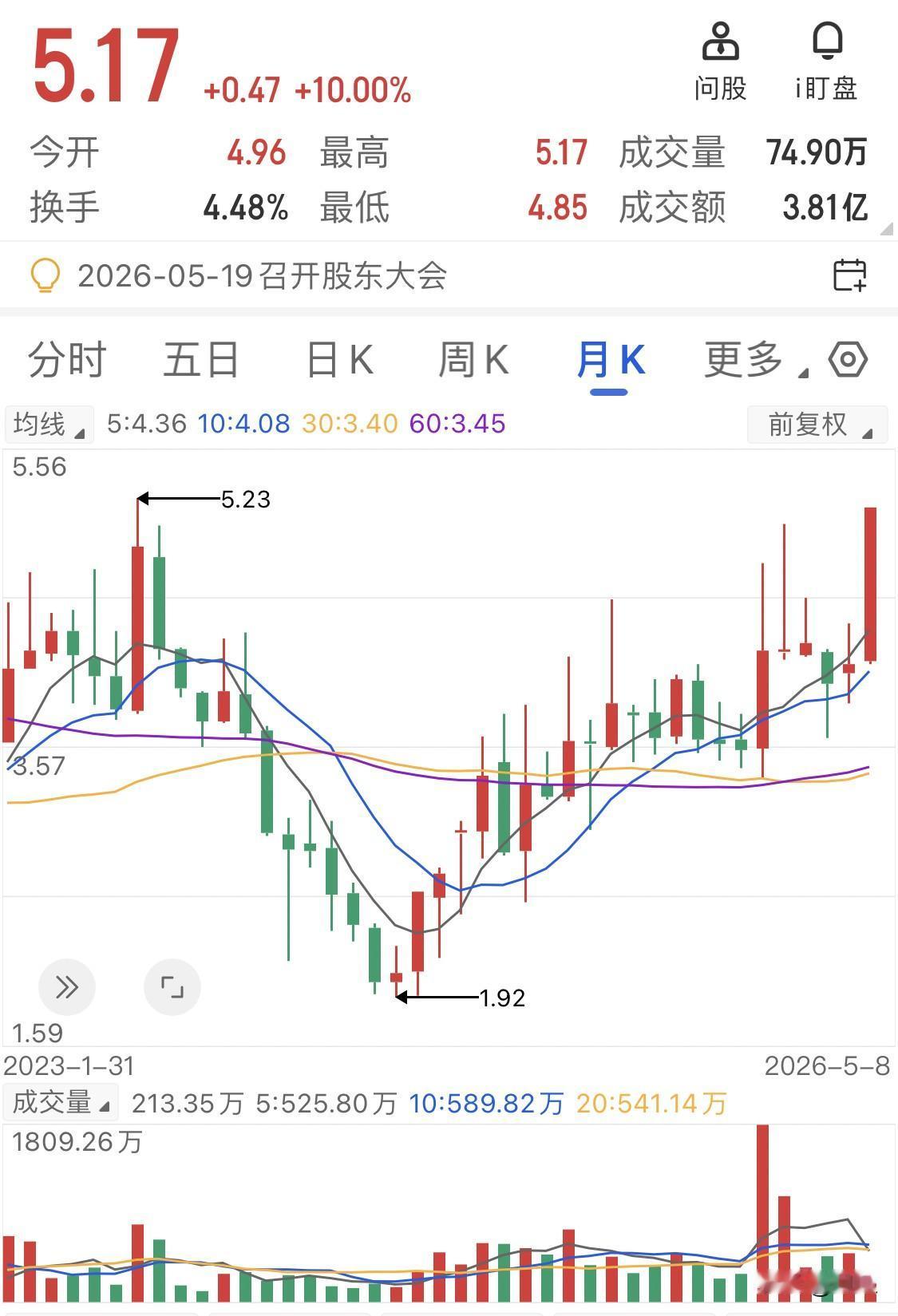Open the 前复权 adjustment dropdown
This screenshot has width=898, height=1316.
pyautogui.click(x=817, y=424)
